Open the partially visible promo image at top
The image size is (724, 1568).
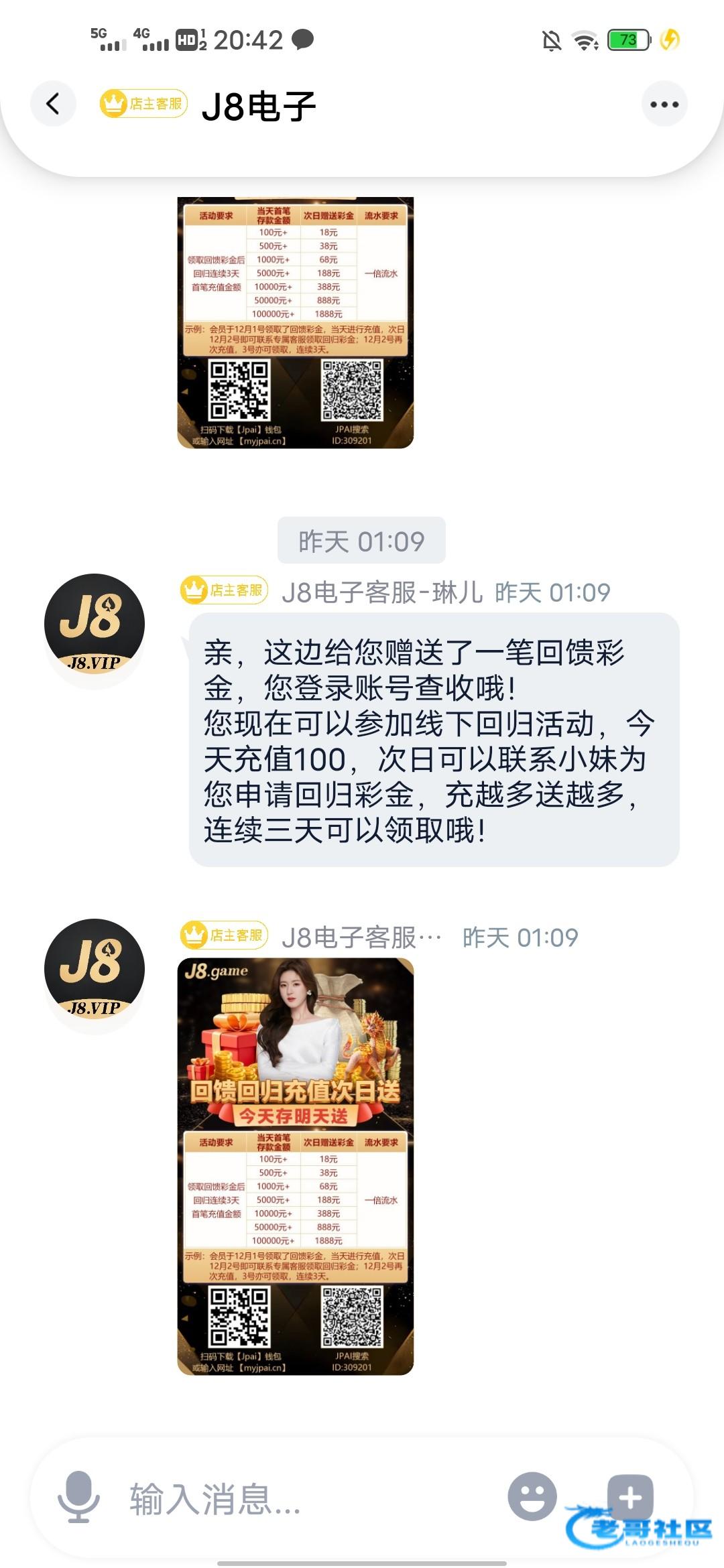point(295,322)
